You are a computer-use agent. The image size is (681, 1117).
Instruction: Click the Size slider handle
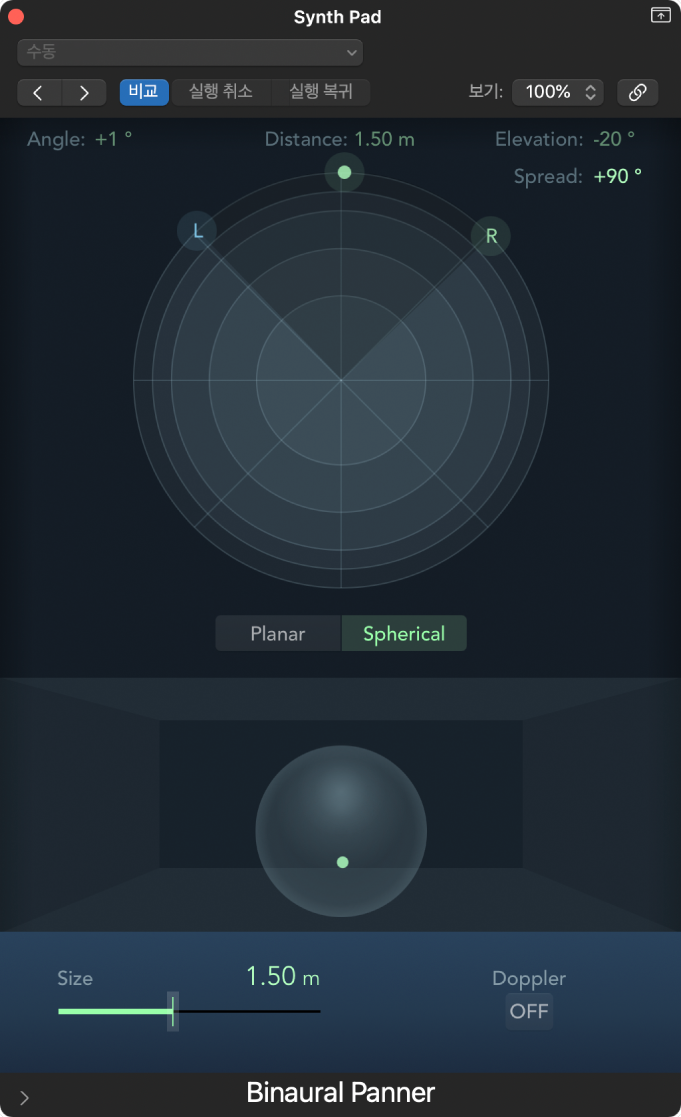pyautogui.click(x=173, y=1011)
